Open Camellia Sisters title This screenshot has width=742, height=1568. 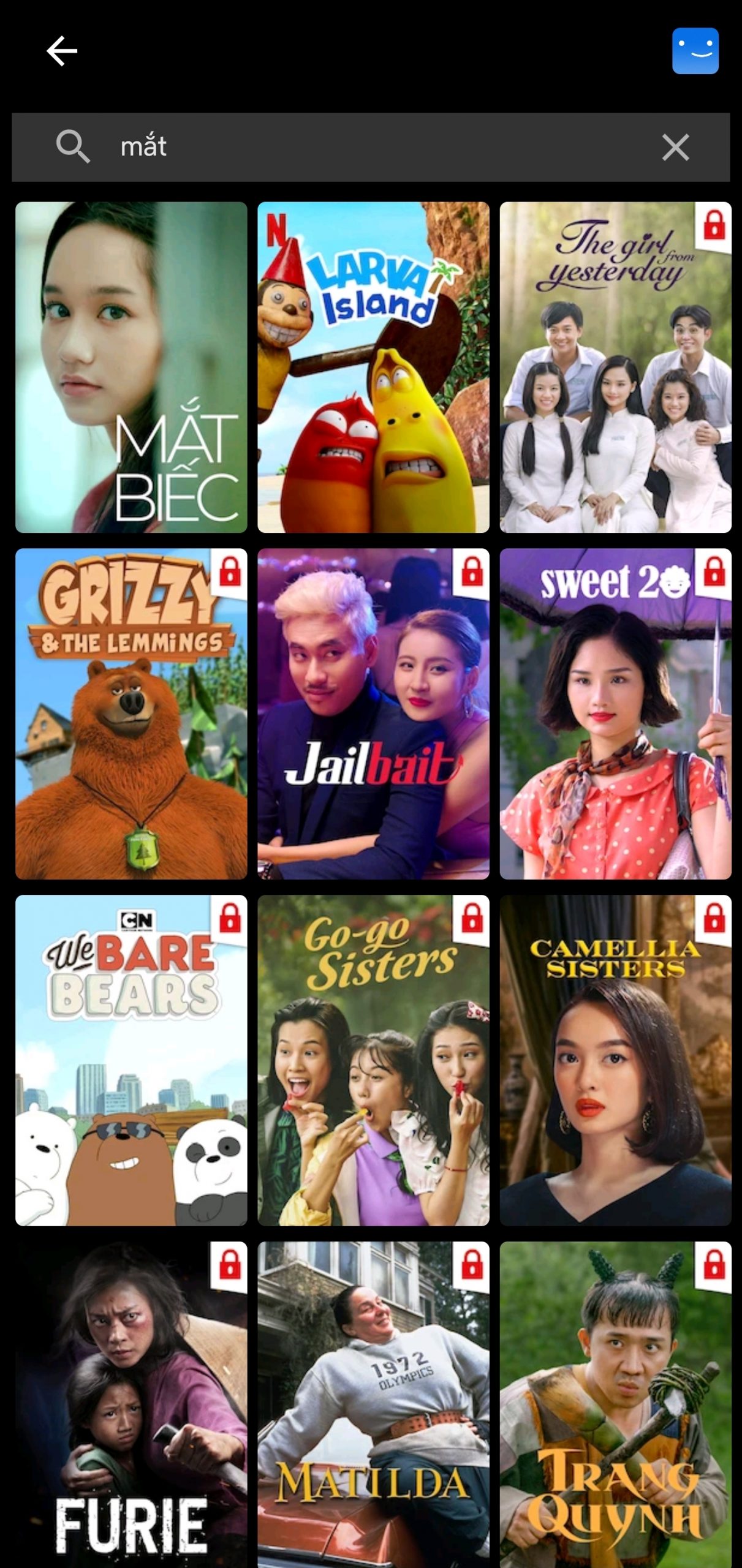coord(615,1060)
